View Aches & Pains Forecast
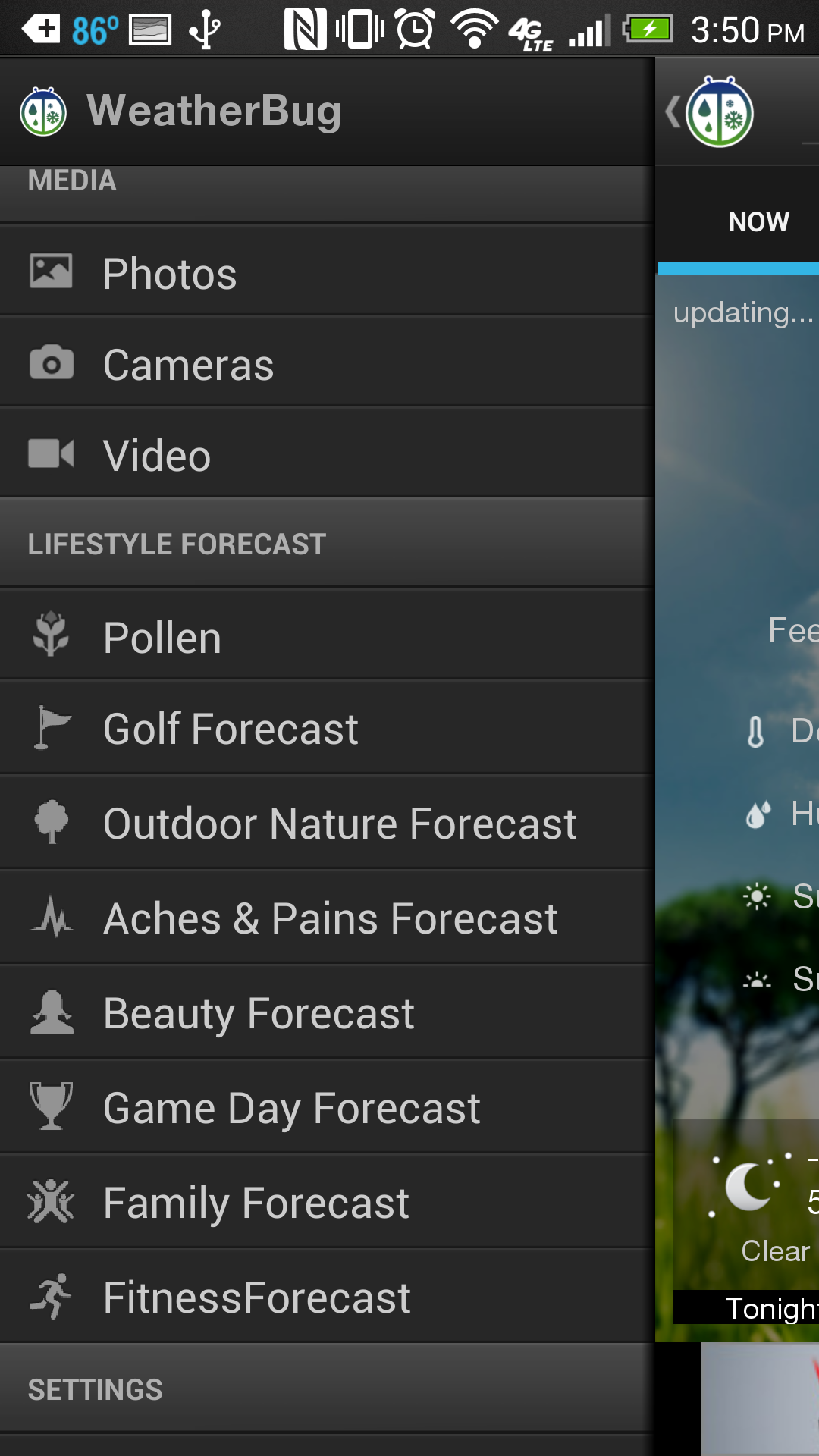Viewport: 819px width, 1456px height. [327, 918]
